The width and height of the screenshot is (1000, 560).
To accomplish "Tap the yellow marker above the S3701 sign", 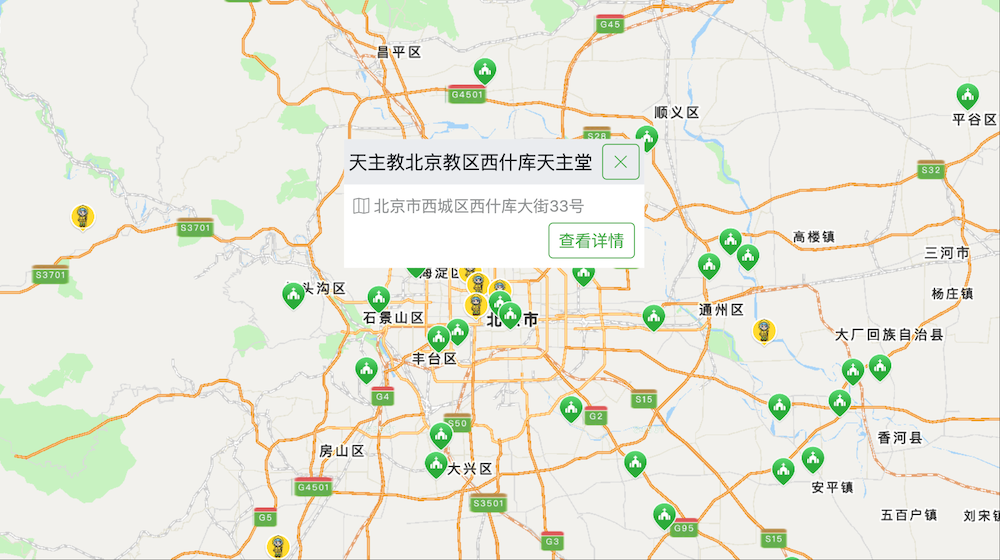I will tap(83, 216).
